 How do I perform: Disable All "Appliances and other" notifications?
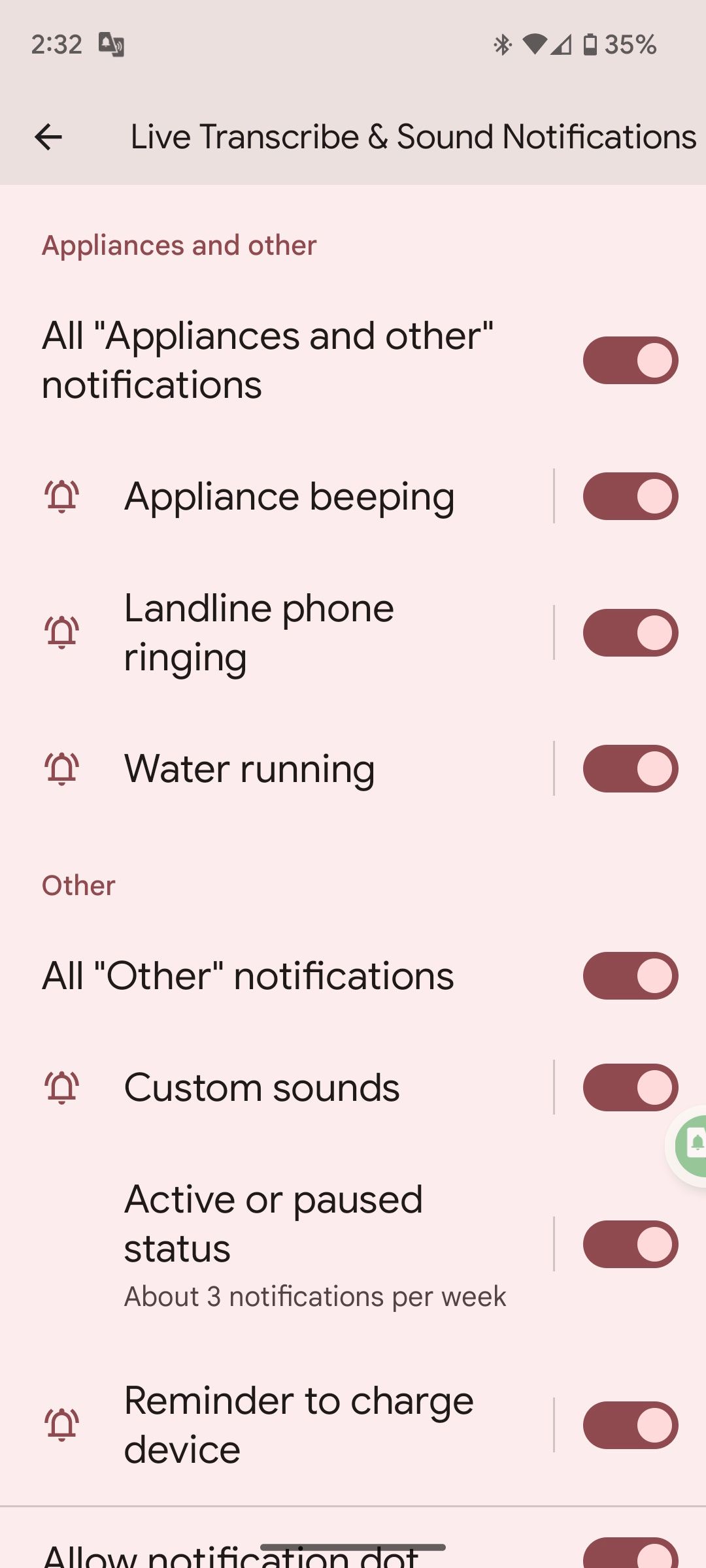(x=630, y=360)
